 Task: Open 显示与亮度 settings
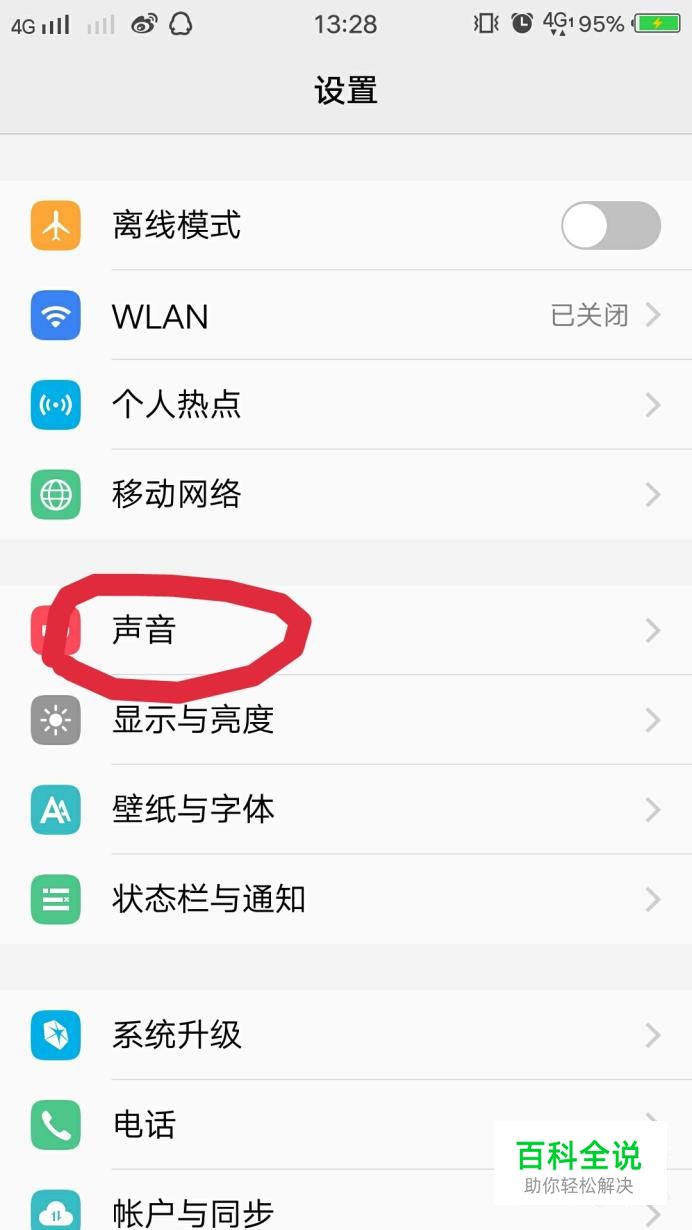(345, 720)
